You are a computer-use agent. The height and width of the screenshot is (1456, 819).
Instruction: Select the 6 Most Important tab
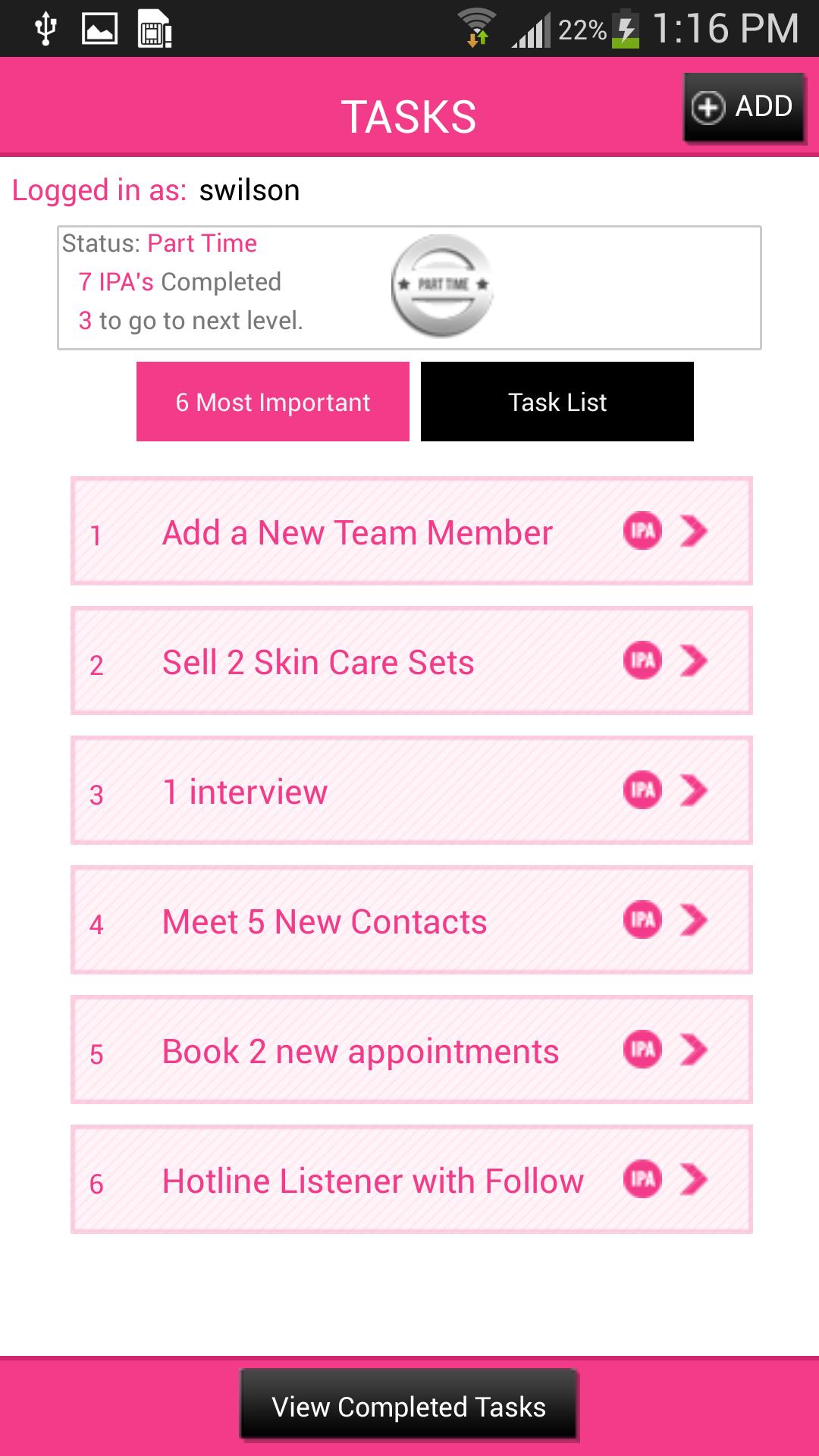click(x=272, y=402)
